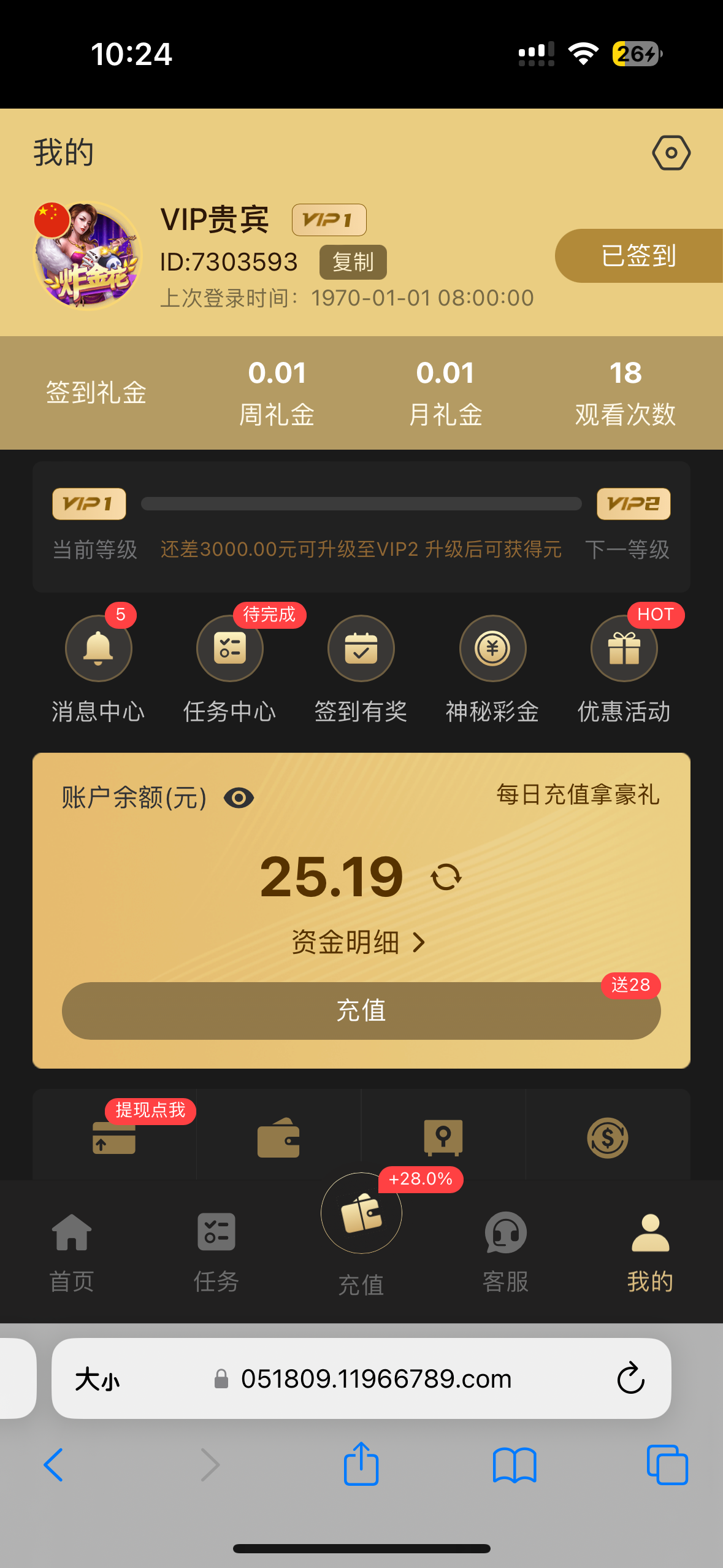The image size is (723, 1568).
Task: Open 神秘彩金 mystery bonus
Action: (492, 649)
